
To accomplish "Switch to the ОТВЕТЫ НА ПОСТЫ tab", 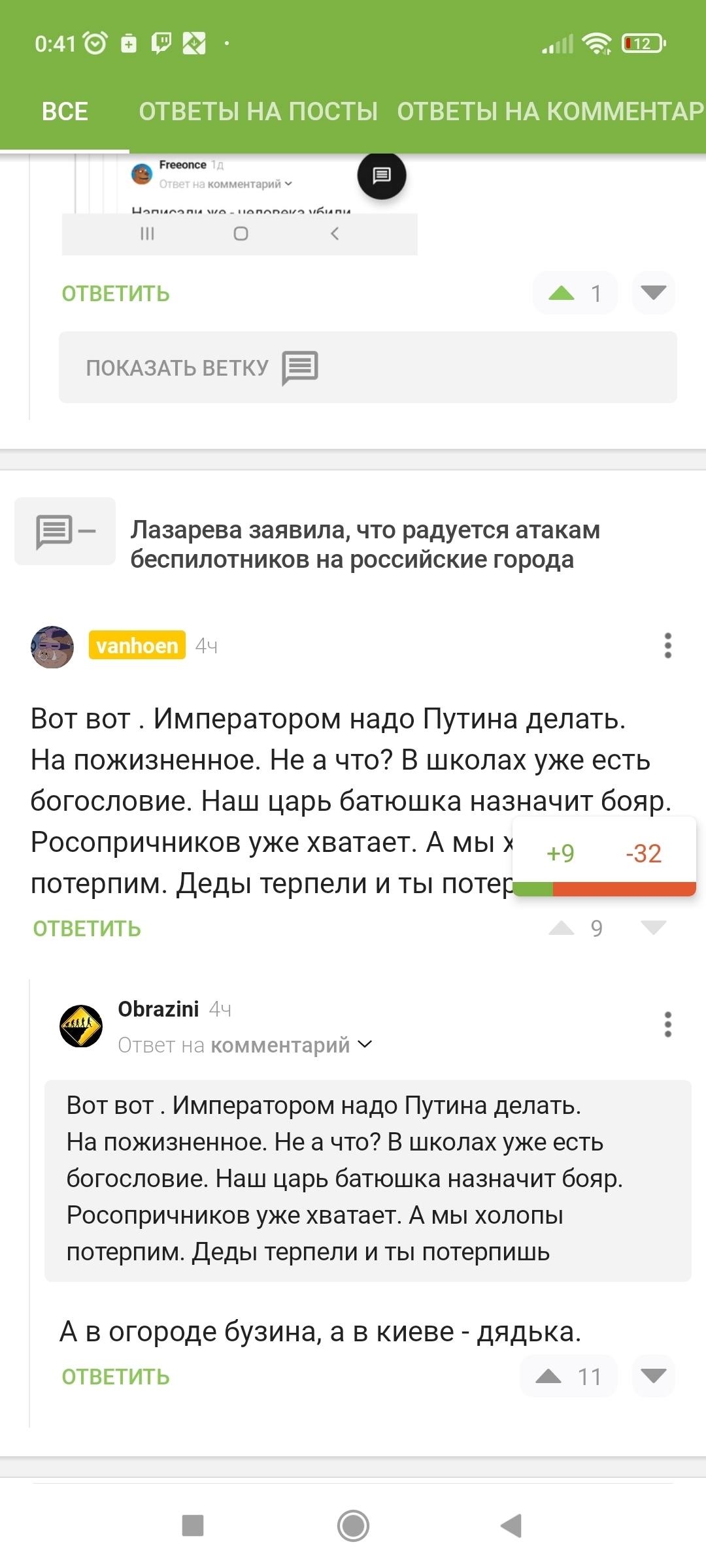I will (x=258, y=112).
